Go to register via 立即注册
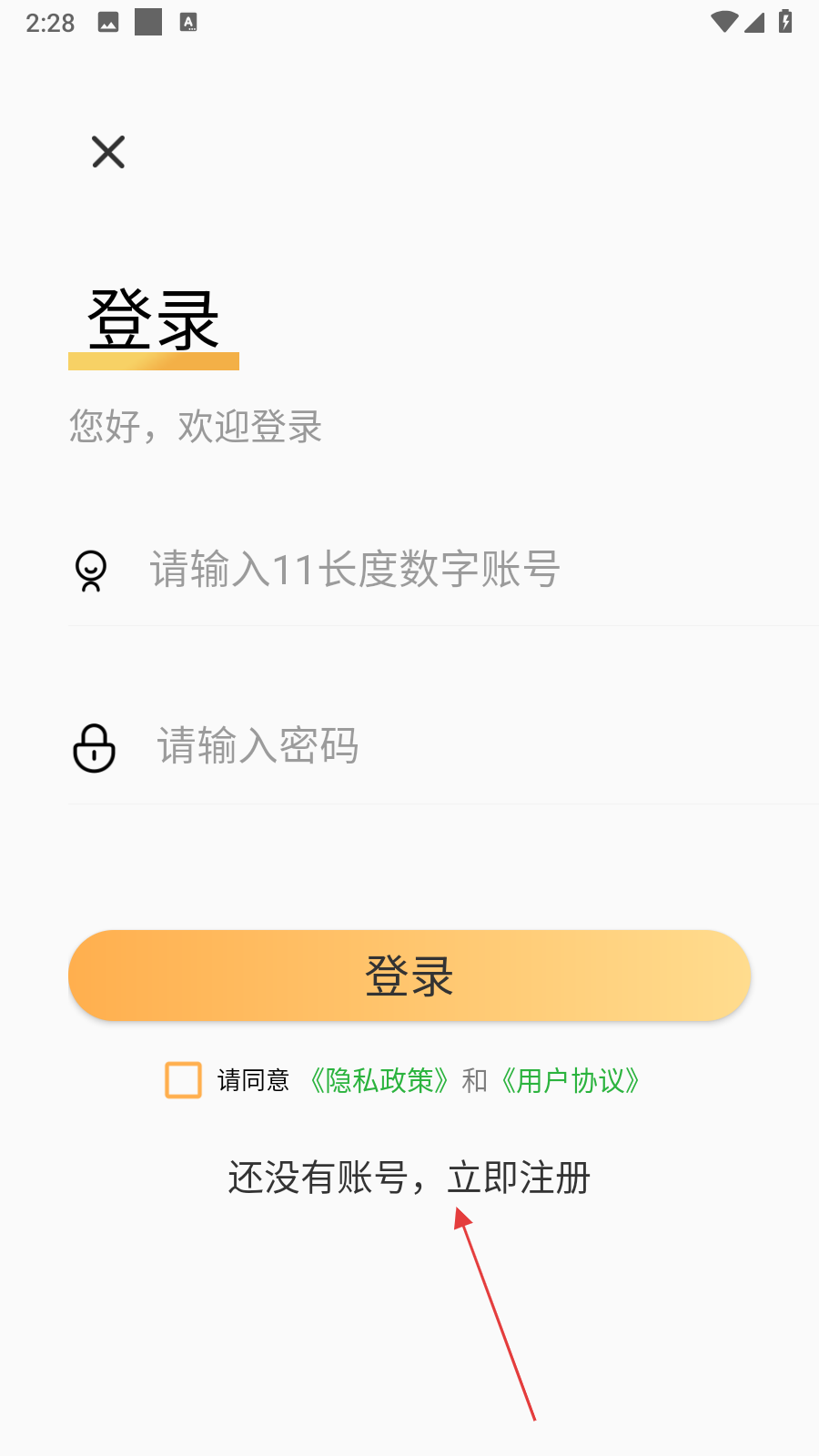Screen dimensions: 819x1456 (x=519, y=1178)
